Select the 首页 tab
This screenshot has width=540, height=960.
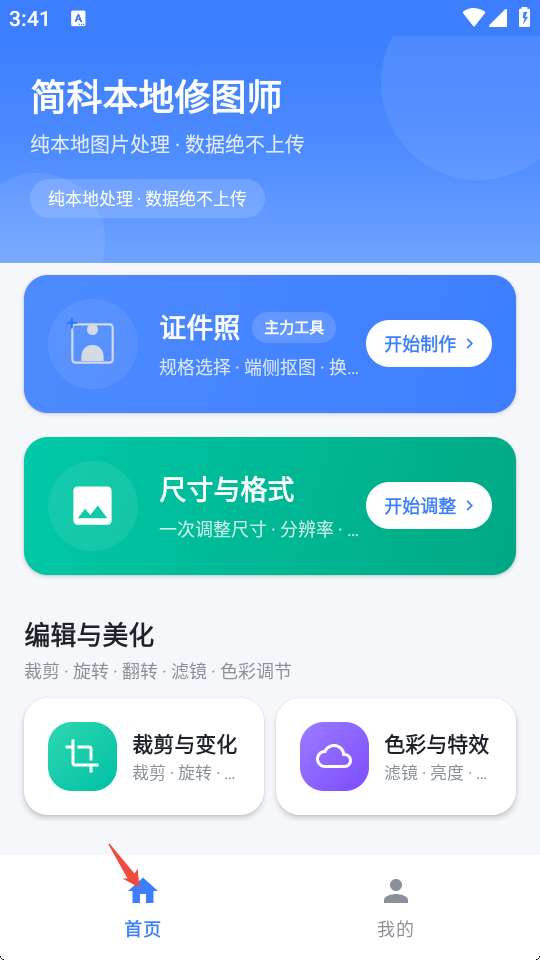[x=143, y=907]
